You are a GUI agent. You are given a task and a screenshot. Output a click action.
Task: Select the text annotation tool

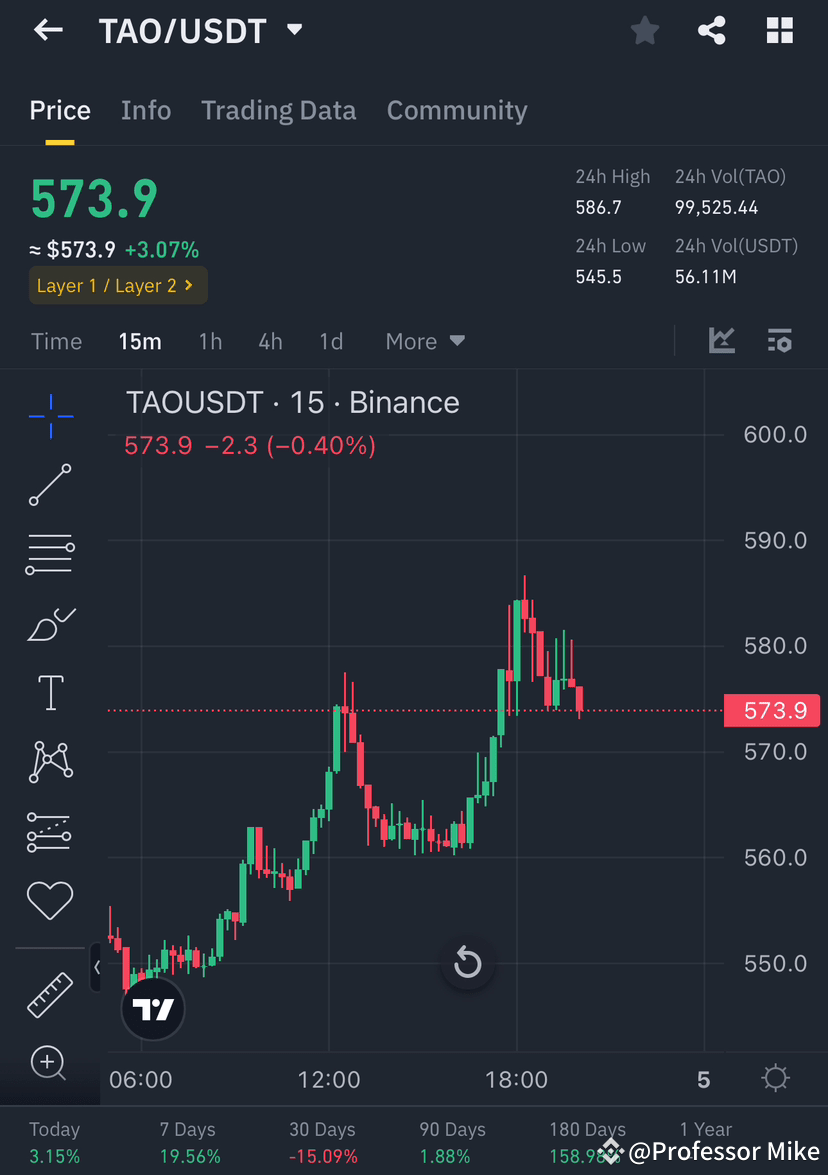click(x=50, y=692)
